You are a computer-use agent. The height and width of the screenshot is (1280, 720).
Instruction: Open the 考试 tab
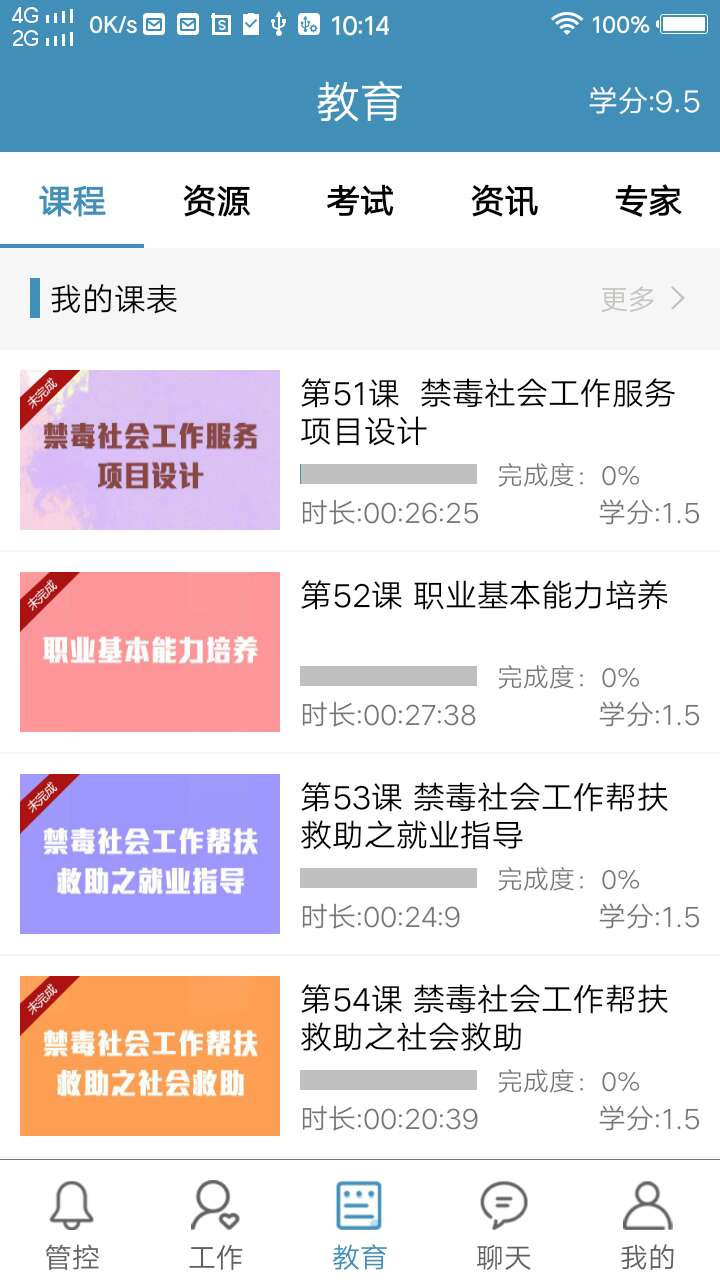pos(360,201)
